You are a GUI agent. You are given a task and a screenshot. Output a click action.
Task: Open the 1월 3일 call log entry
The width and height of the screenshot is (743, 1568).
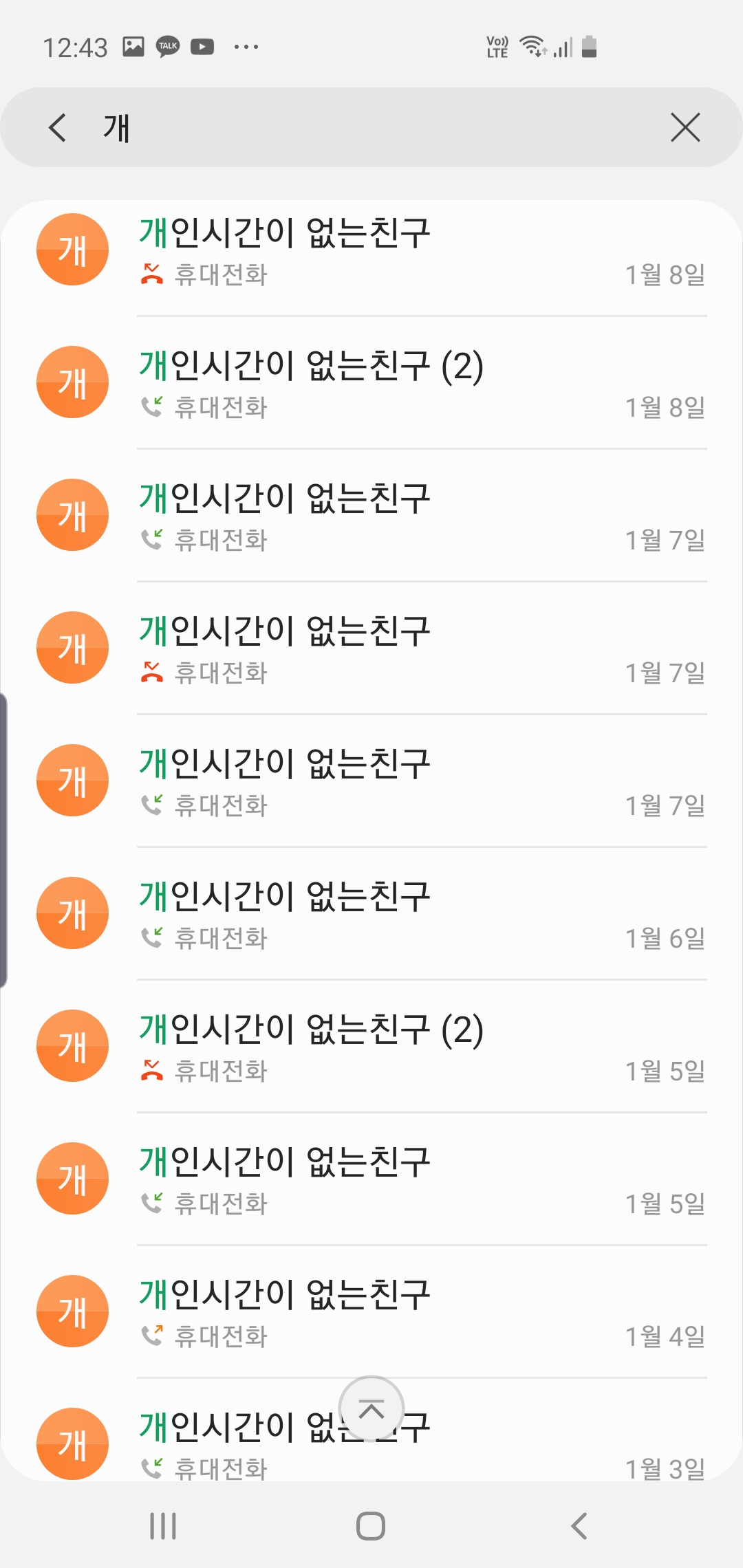(x=371, y=1430)
